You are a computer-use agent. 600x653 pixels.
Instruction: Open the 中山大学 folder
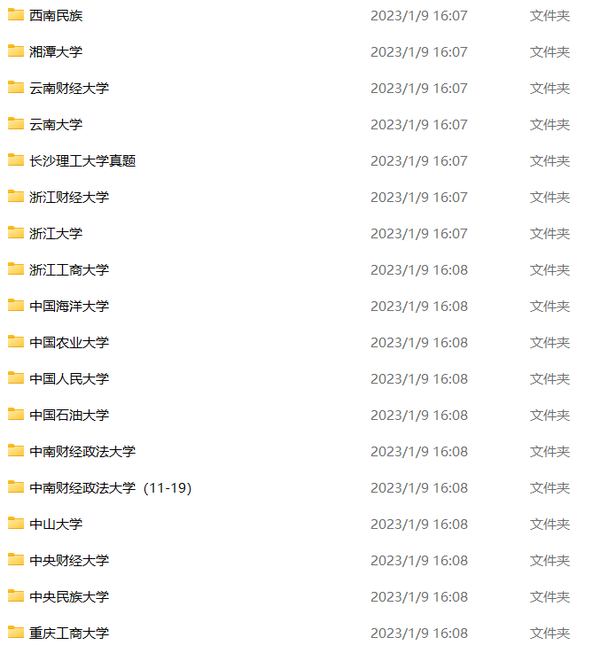56,524
